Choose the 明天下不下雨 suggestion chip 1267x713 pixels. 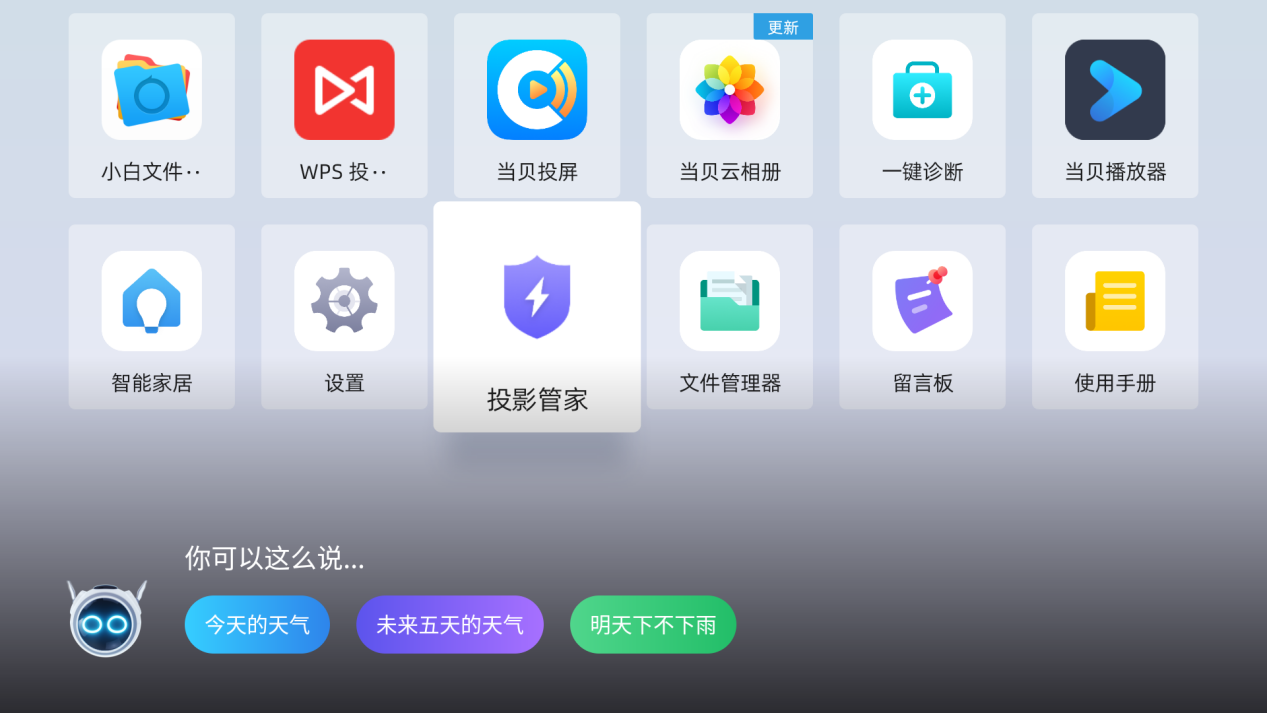[x=653, y=625]
